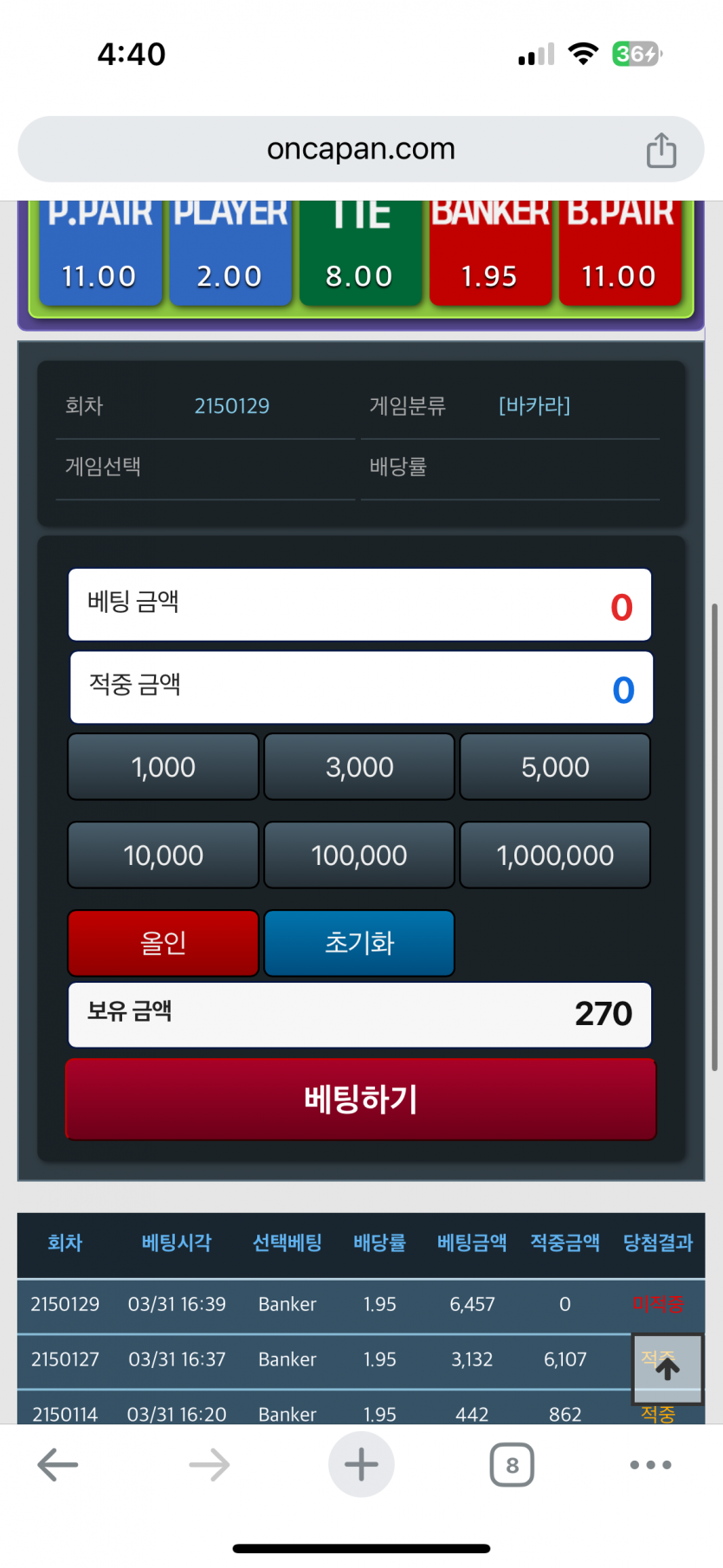Share the page from the address bar
The image size is (723, 1568).
point(662,150)
